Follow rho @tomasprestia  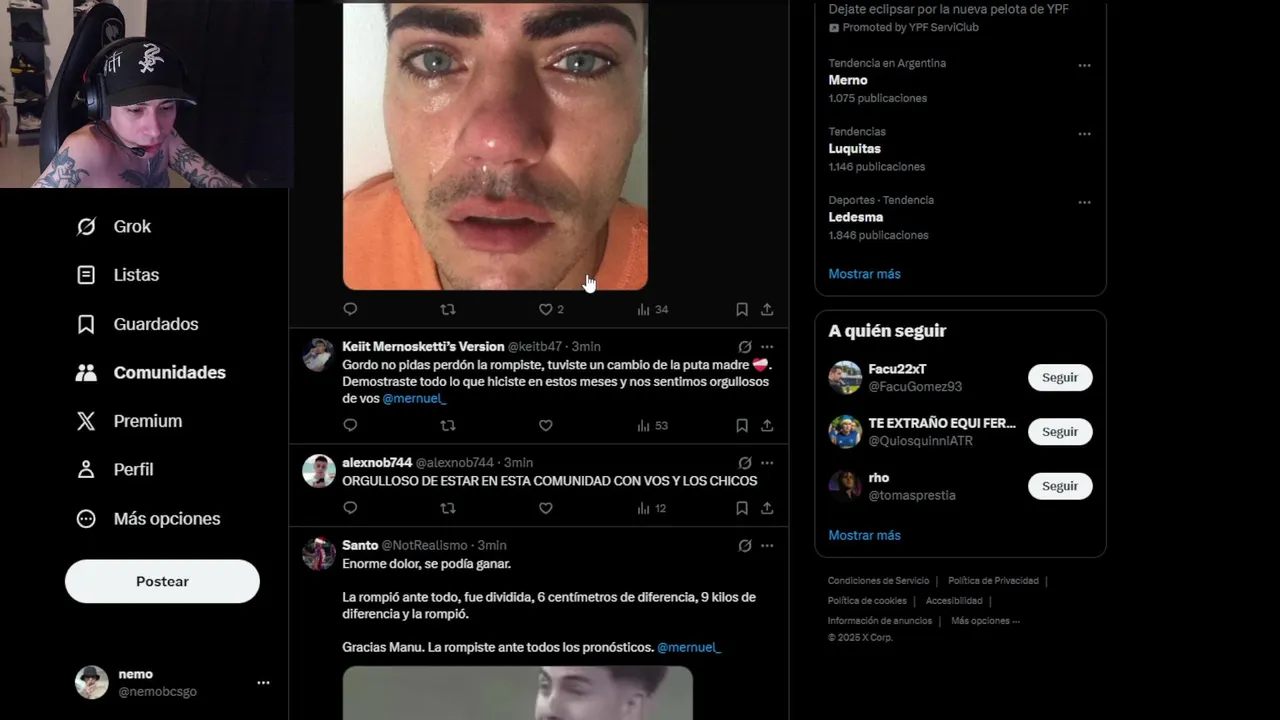[x=1059, y=486]
